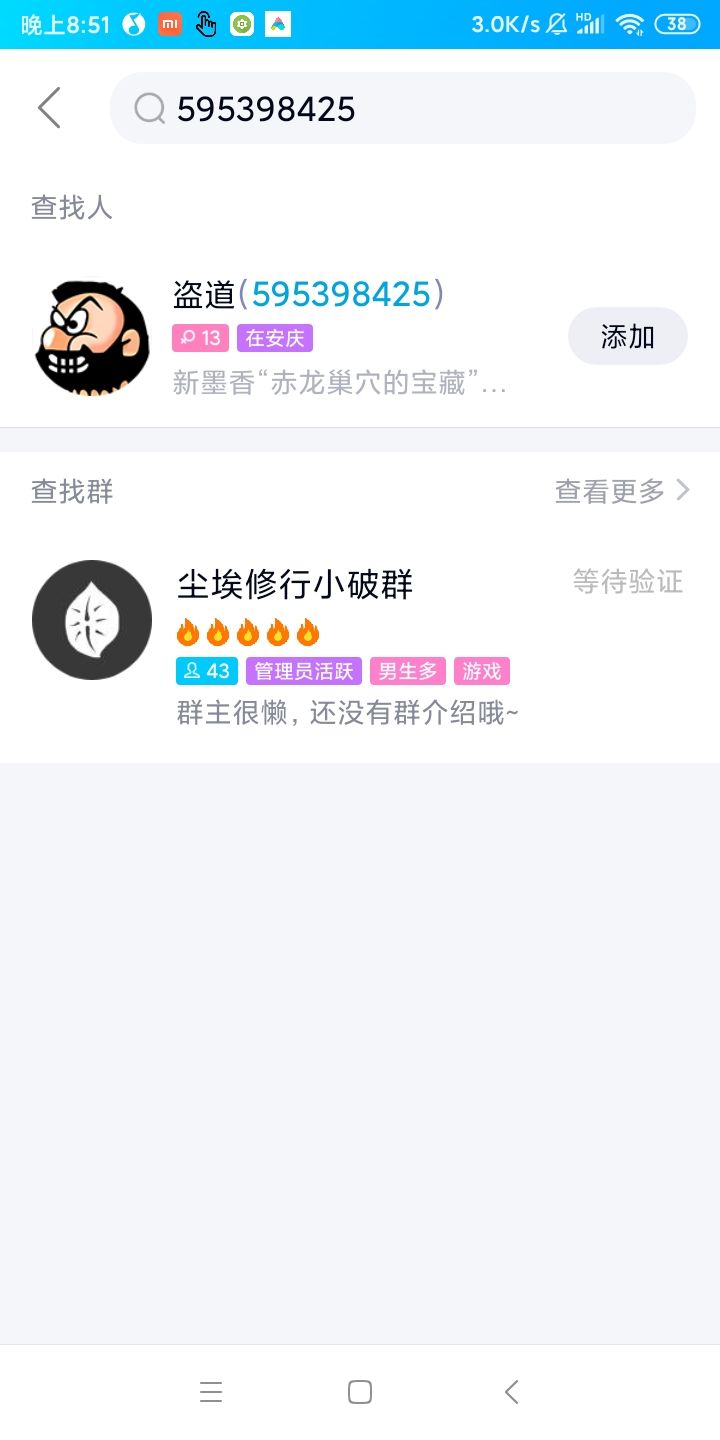The width and height of the screenshot is (720, 1440).
Task: Tap the back navigation chevron at bottom
Action: [x=511, y=1391]
